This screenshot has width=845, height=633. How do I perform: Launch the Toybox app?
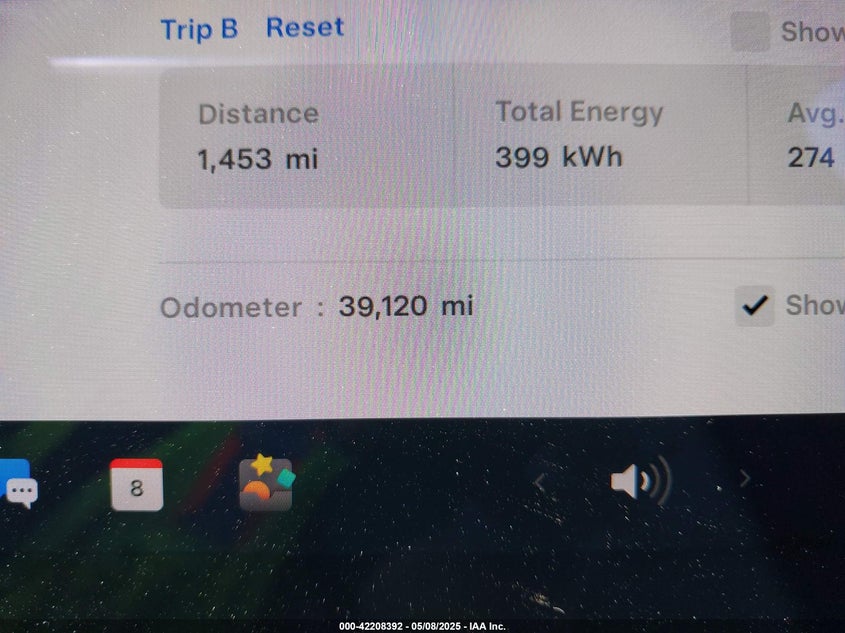[x=266, y=484]
